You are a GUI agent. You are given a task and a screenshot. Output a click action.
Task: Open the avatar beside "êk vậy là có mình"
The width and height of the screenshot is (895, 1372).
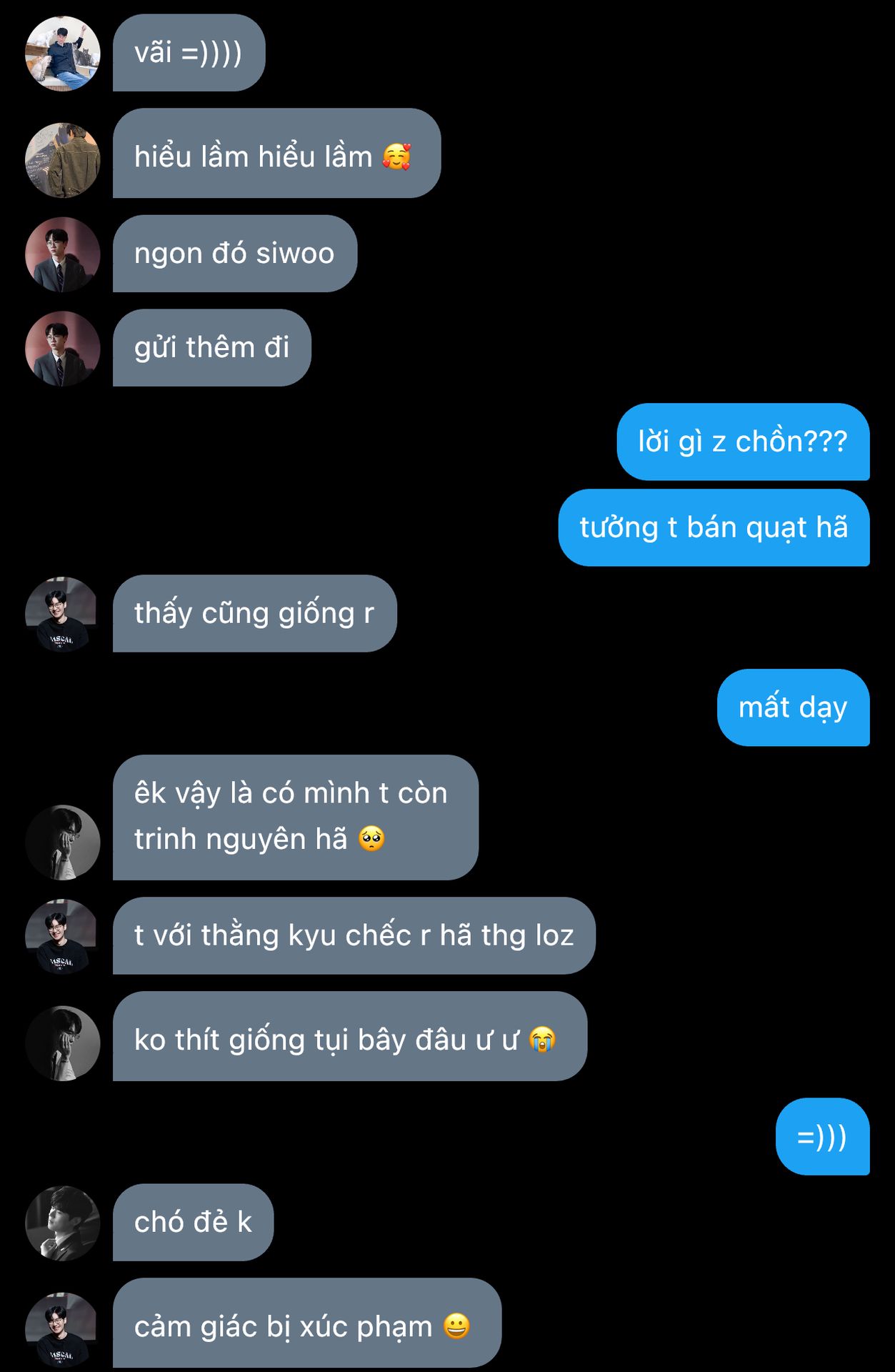(x=63, y=842)
